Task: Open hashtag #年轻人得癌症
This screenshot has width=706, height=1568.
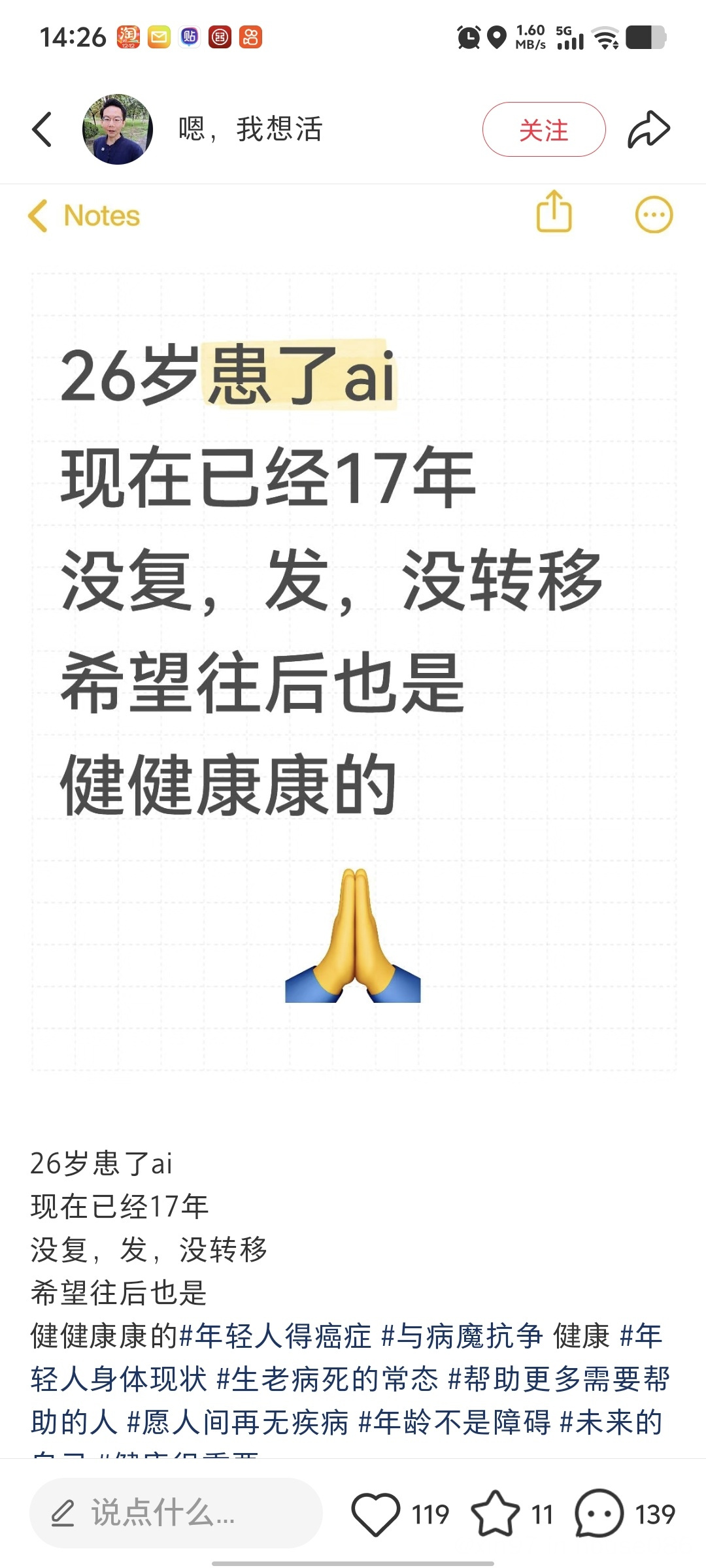Action: (x=275, y=1337)
